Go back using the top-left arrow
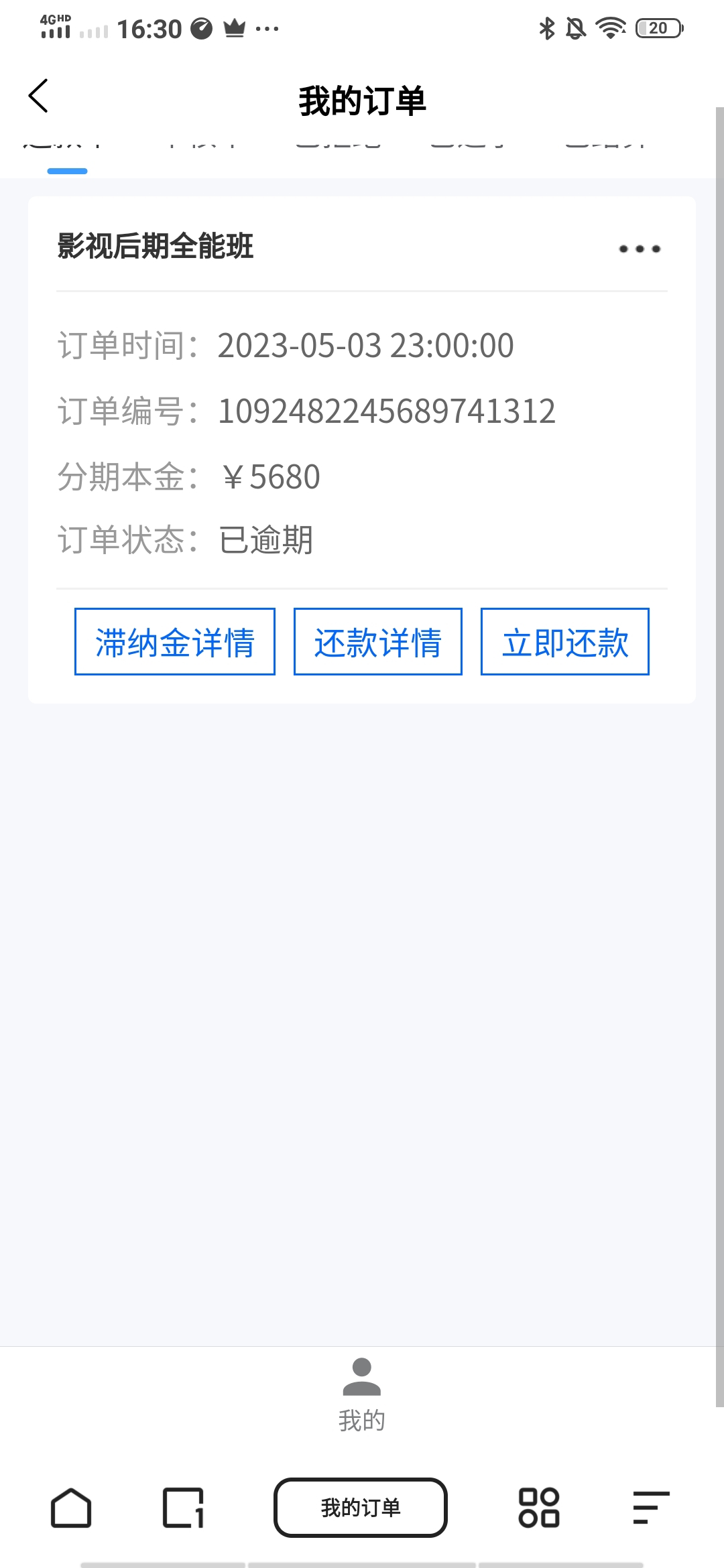Image resolution: width=724 pixels, height=1568 pixels. pos(38,96)
